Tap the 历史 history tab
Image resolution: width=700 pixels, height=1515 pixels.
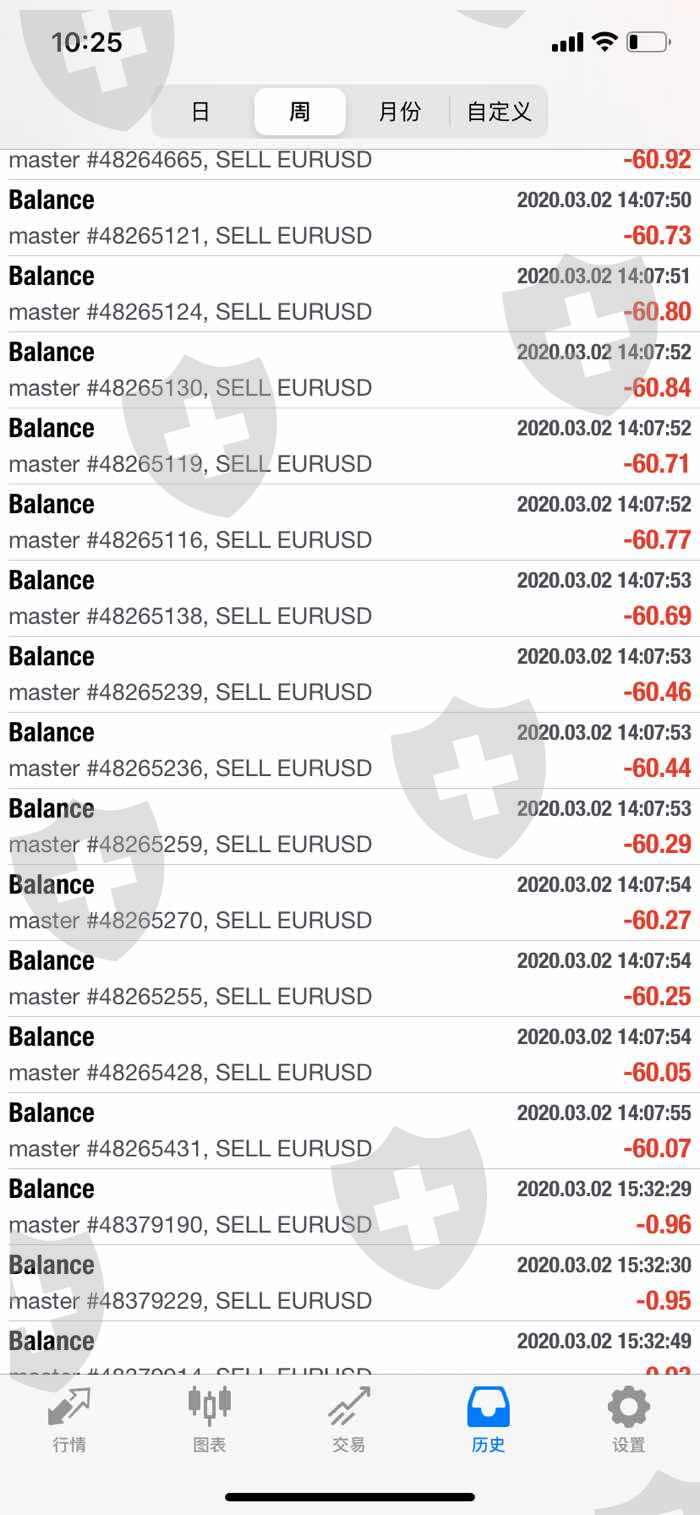[489, 1419]
